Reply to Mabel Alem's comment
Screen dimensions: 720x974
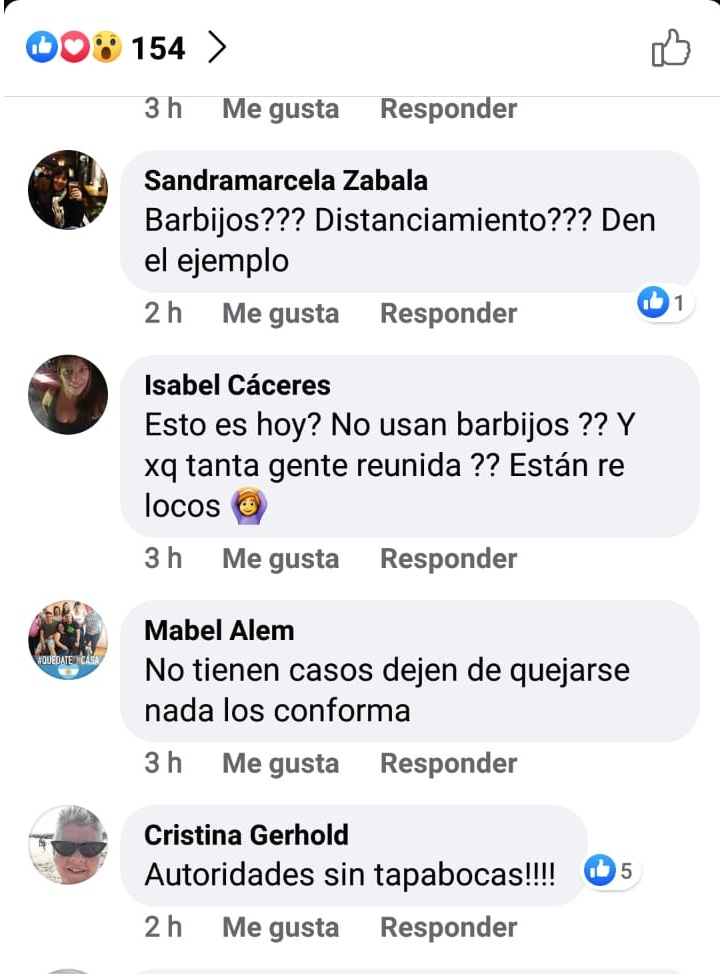[x=448, y=763]
